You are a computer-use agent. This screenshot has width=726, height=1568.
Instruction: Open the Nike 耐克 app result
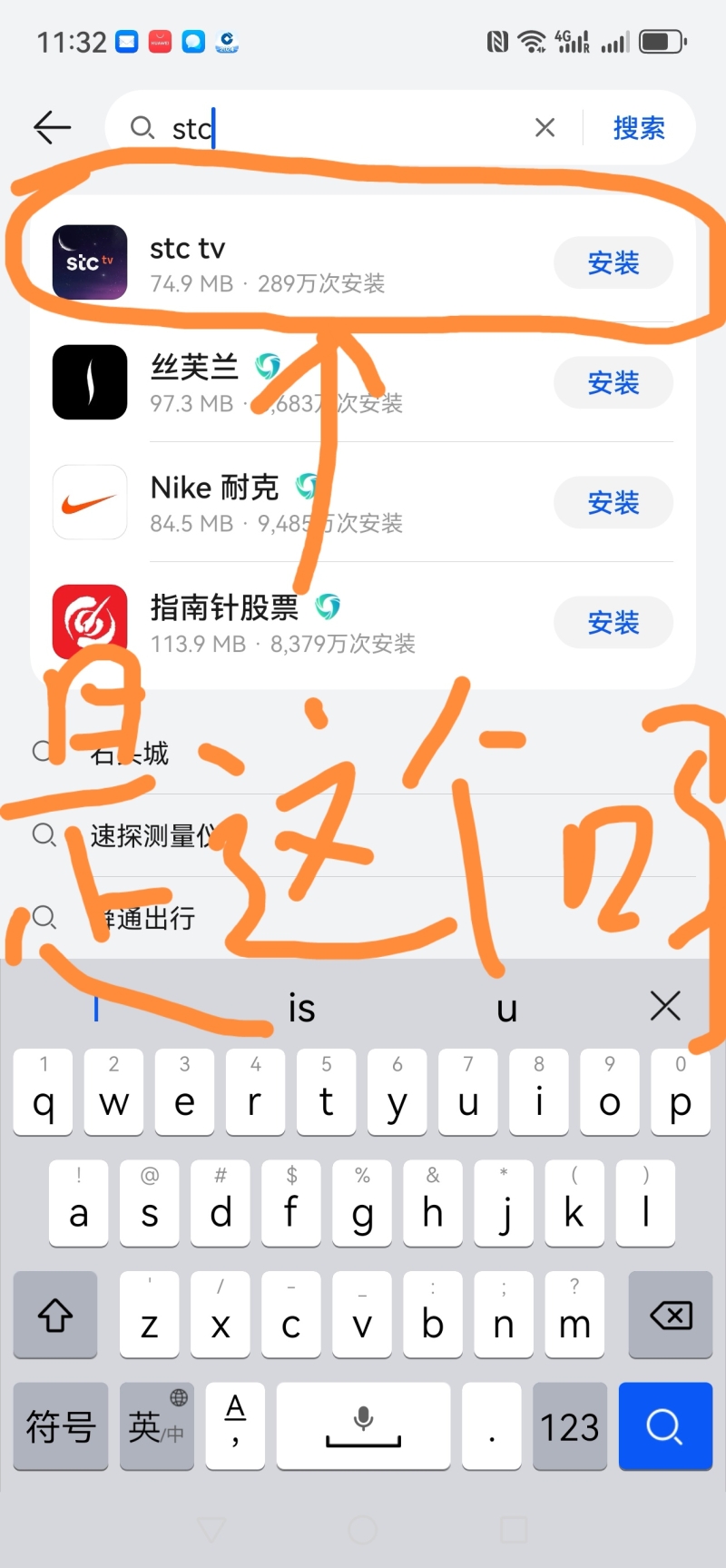272,503
